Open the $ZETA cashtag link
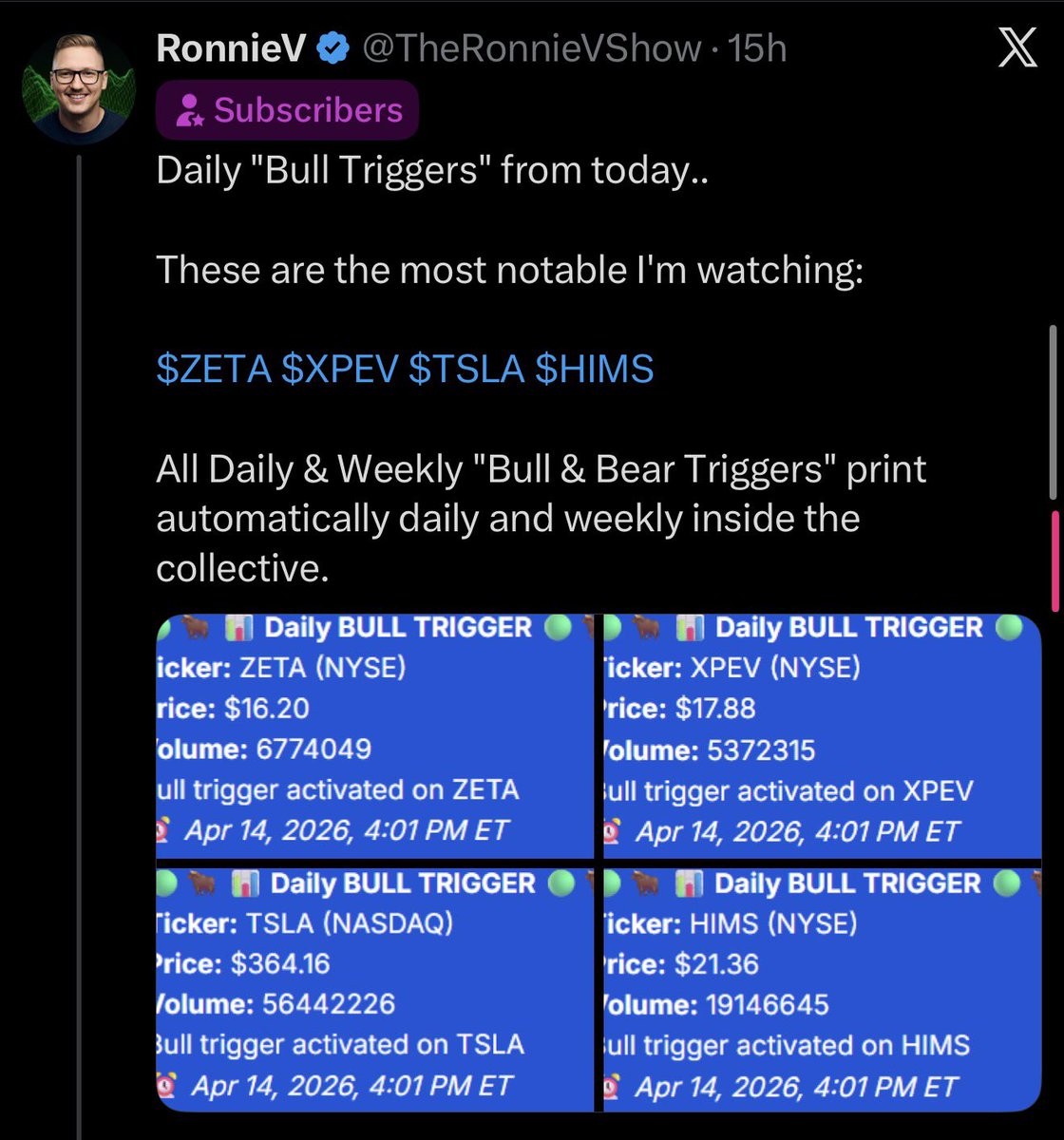The height and width of the screenshot is (1140, 1064). (x=214, y=369)
